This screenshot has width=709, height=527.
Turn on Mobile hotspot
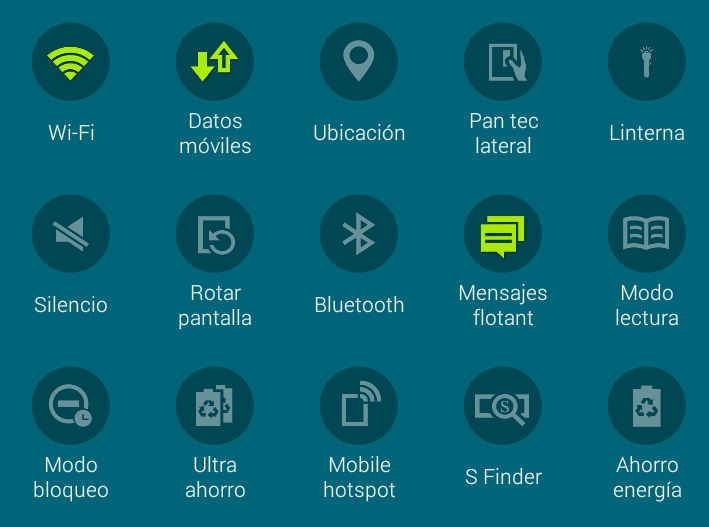[x=359, y=406]
